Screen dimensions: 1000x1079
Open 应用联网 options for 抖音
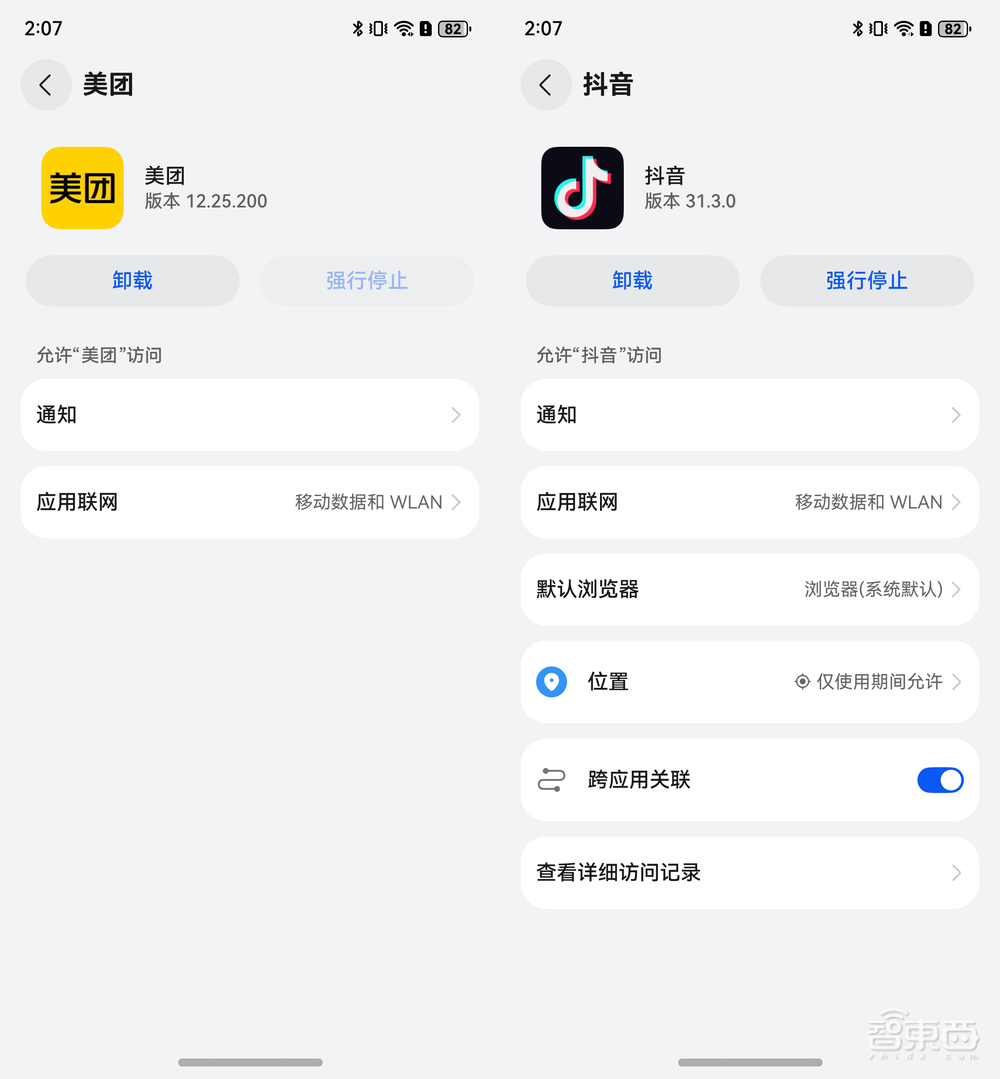coord(750,502)
